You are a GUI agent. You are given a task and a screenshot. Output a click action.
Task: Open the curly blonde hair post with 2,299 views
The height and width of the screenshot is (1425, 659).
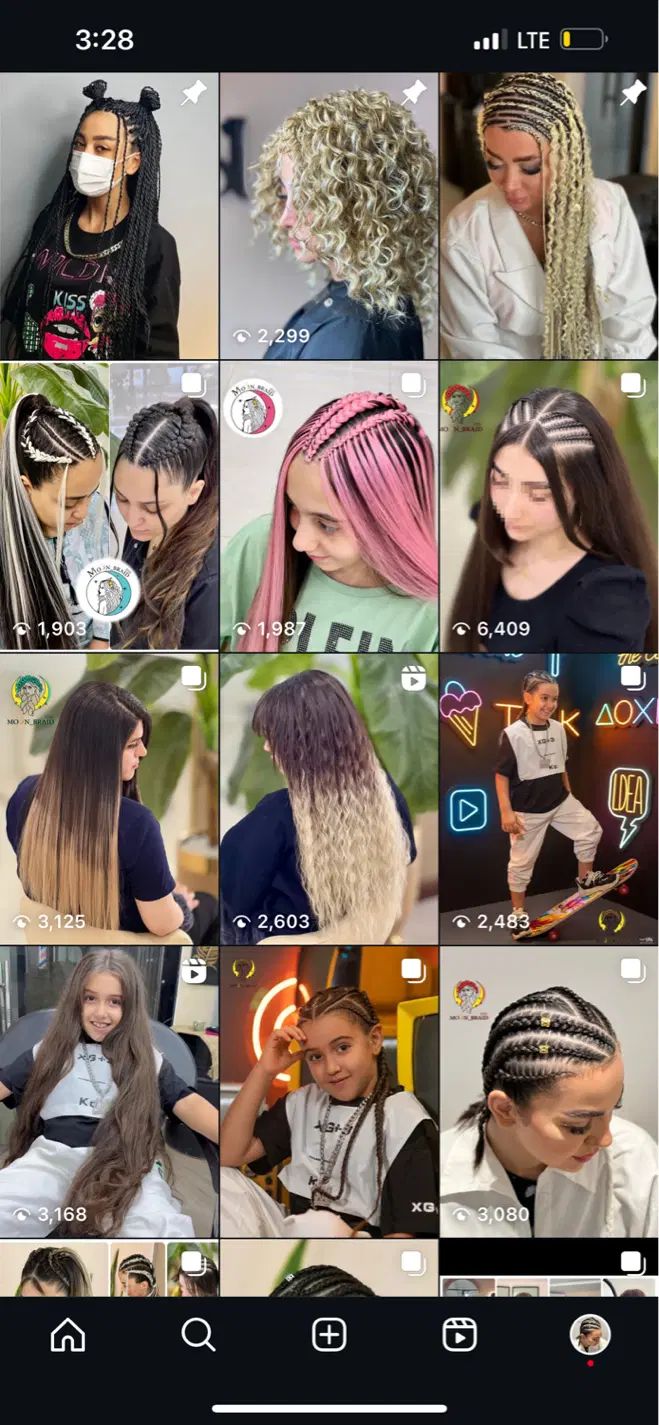tap(329, 215)
